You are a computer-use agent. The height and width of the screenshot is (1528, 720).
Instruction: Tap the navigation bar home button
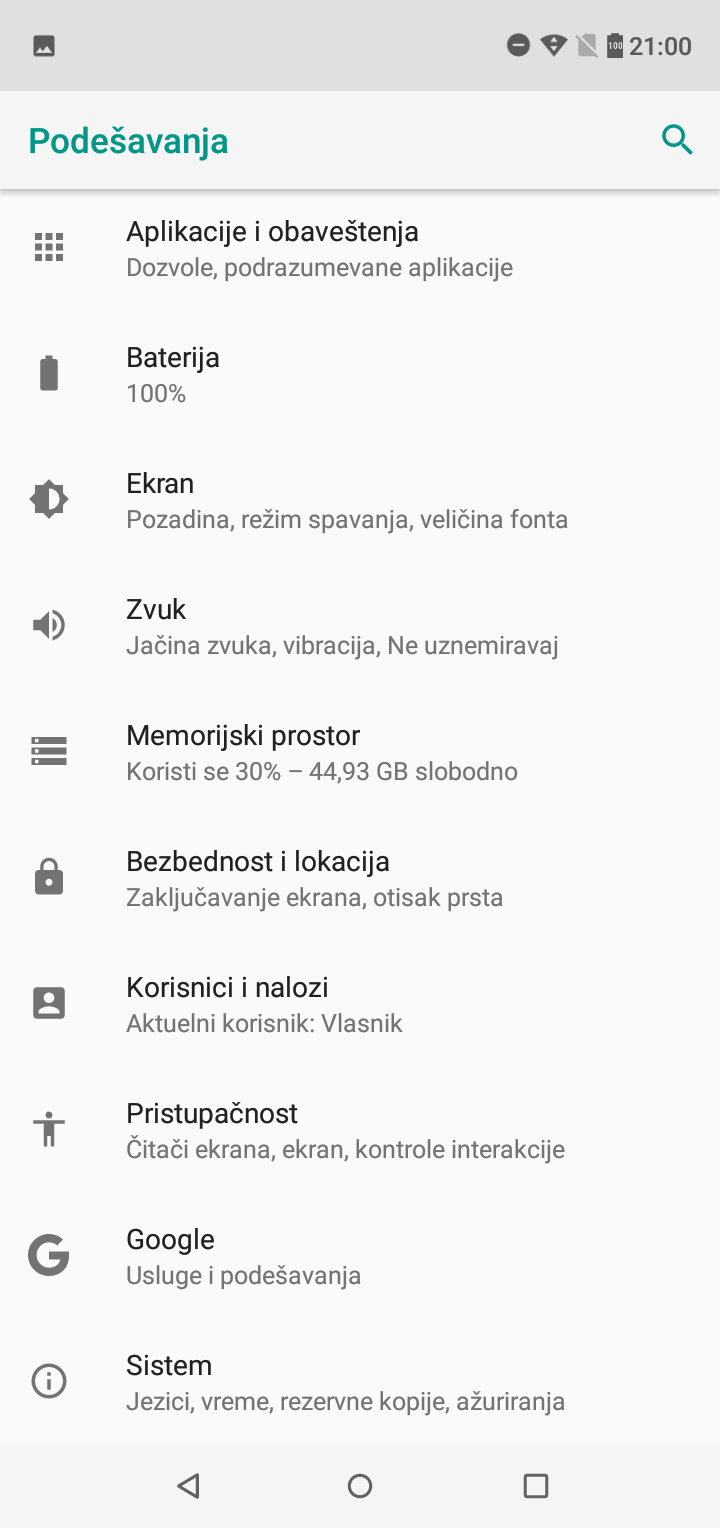click(x=360, y=1486)
